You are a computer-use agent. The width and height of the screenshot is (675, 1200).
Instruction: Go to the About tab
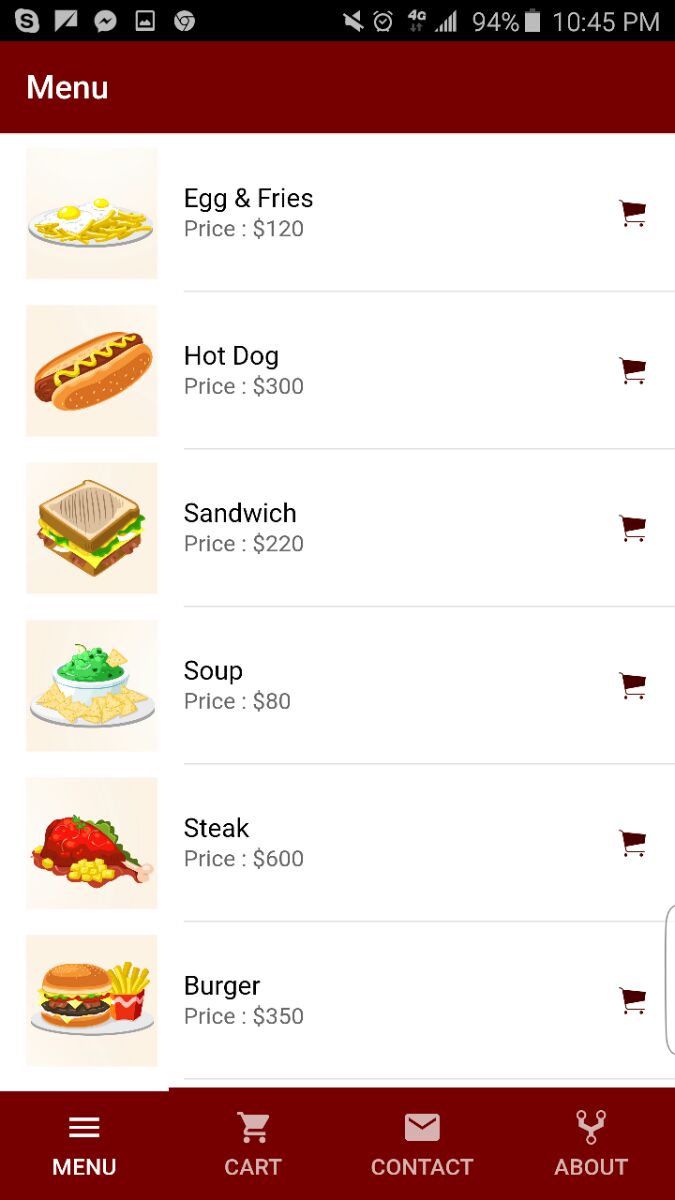point(591,1145)
